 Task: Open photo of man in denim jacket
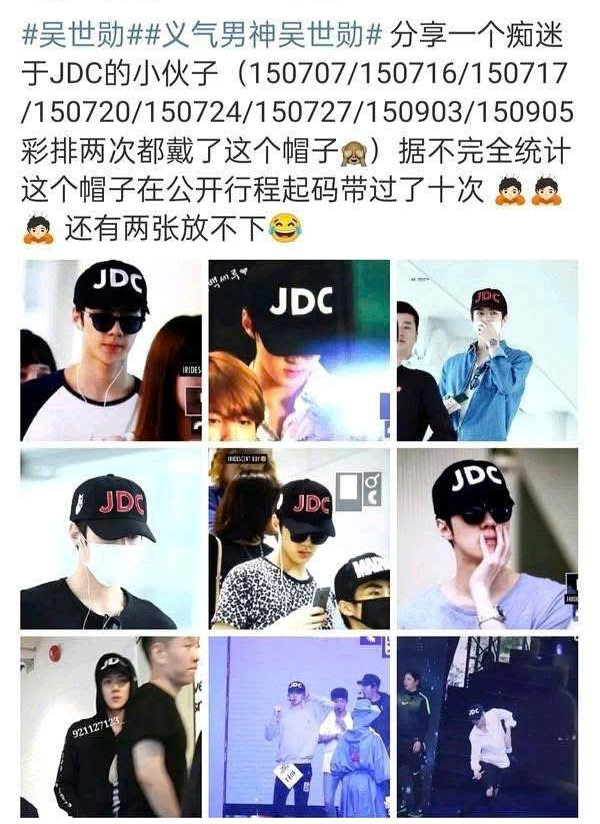pos(487,350)
